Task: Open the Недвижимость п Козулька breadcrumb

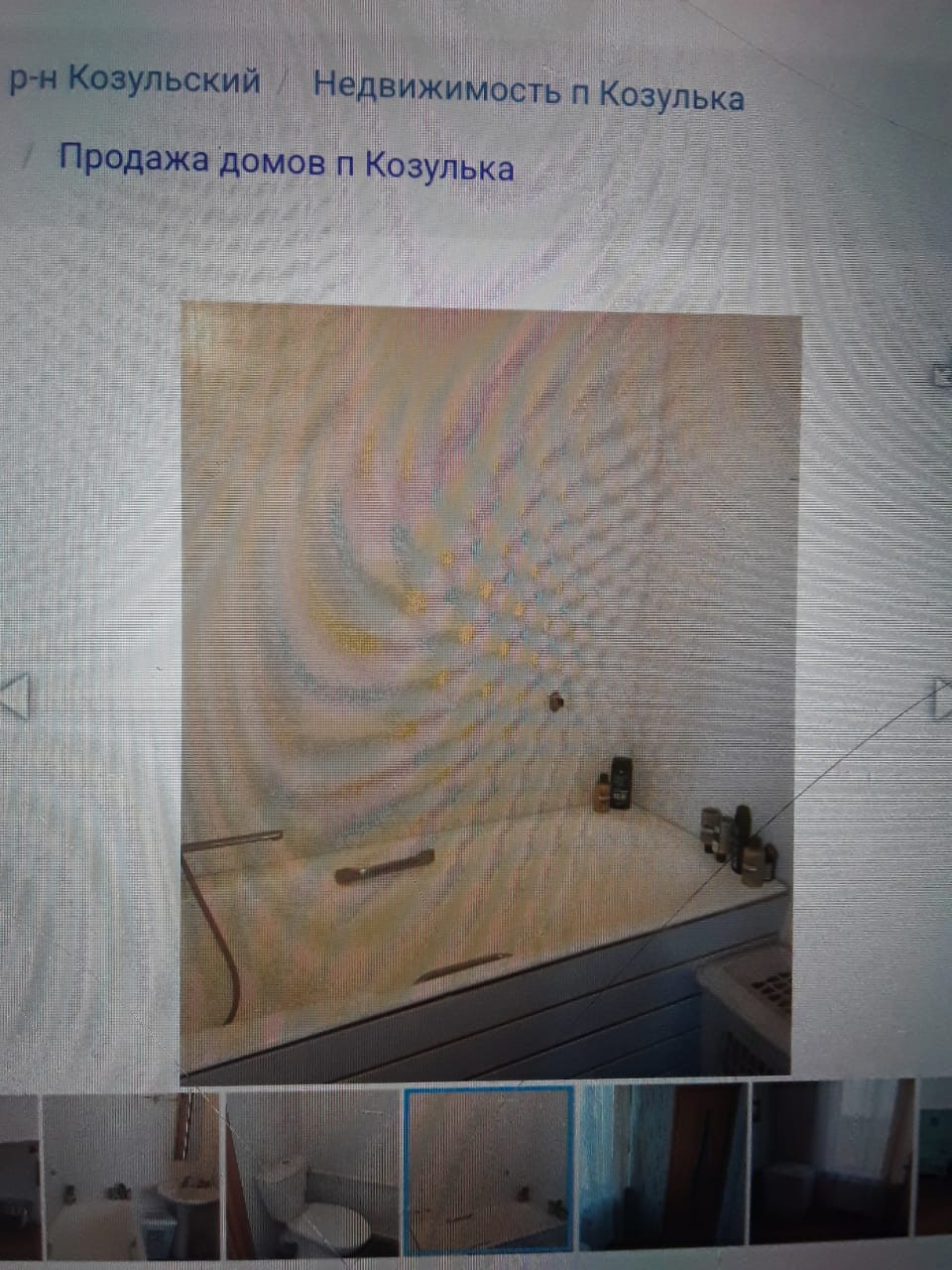Action: click(x=528, y=93)
